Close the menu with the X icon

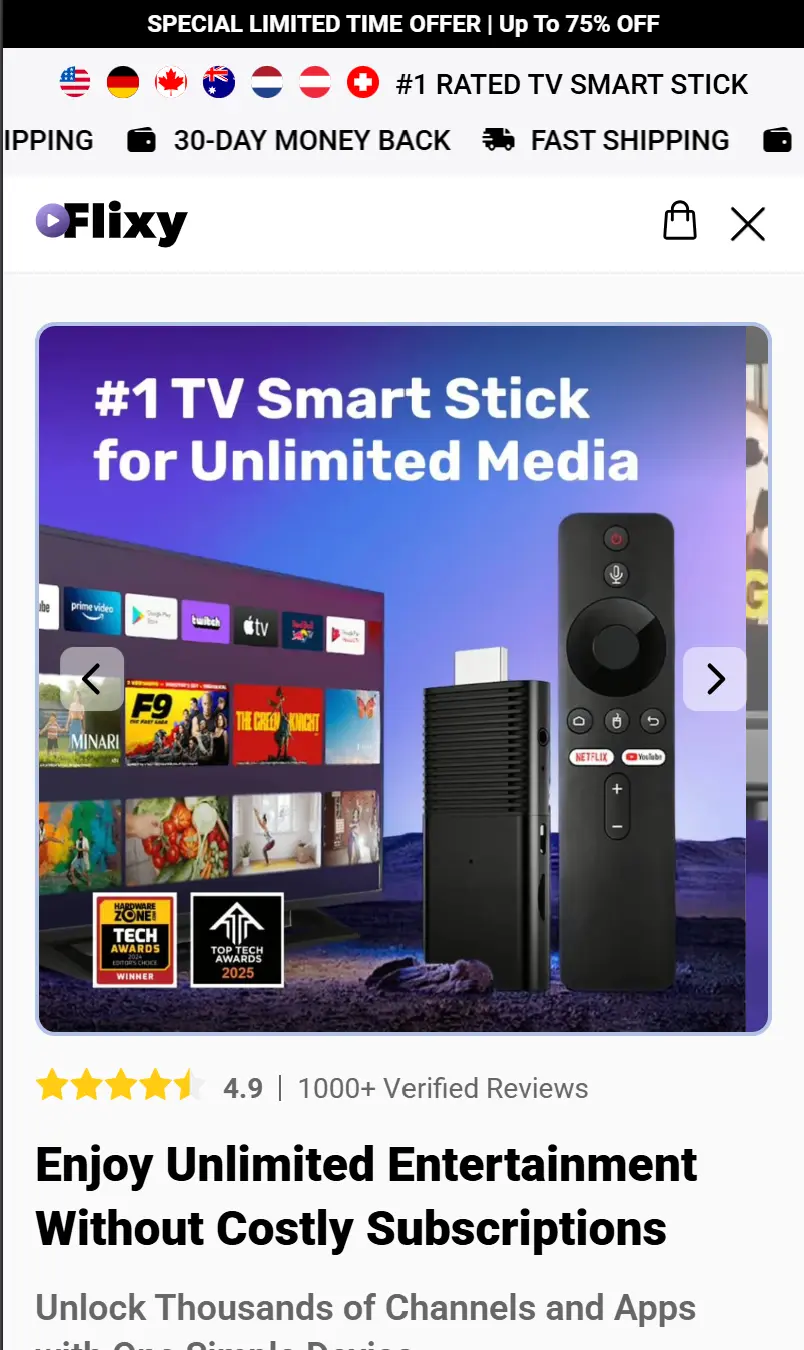point(747,224)
